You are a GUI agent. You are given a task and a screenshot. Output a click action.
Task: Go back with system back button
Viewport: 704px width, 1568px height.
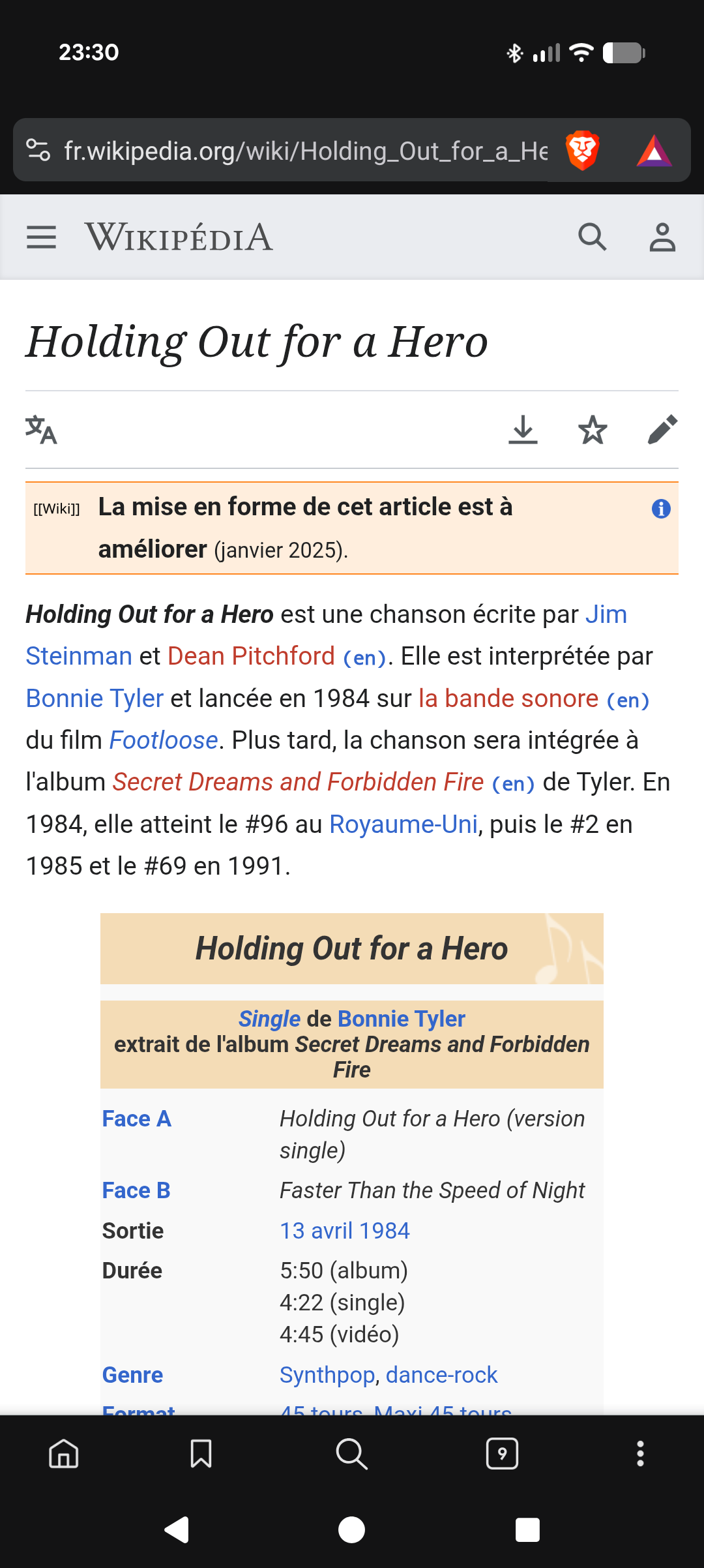177,1530
